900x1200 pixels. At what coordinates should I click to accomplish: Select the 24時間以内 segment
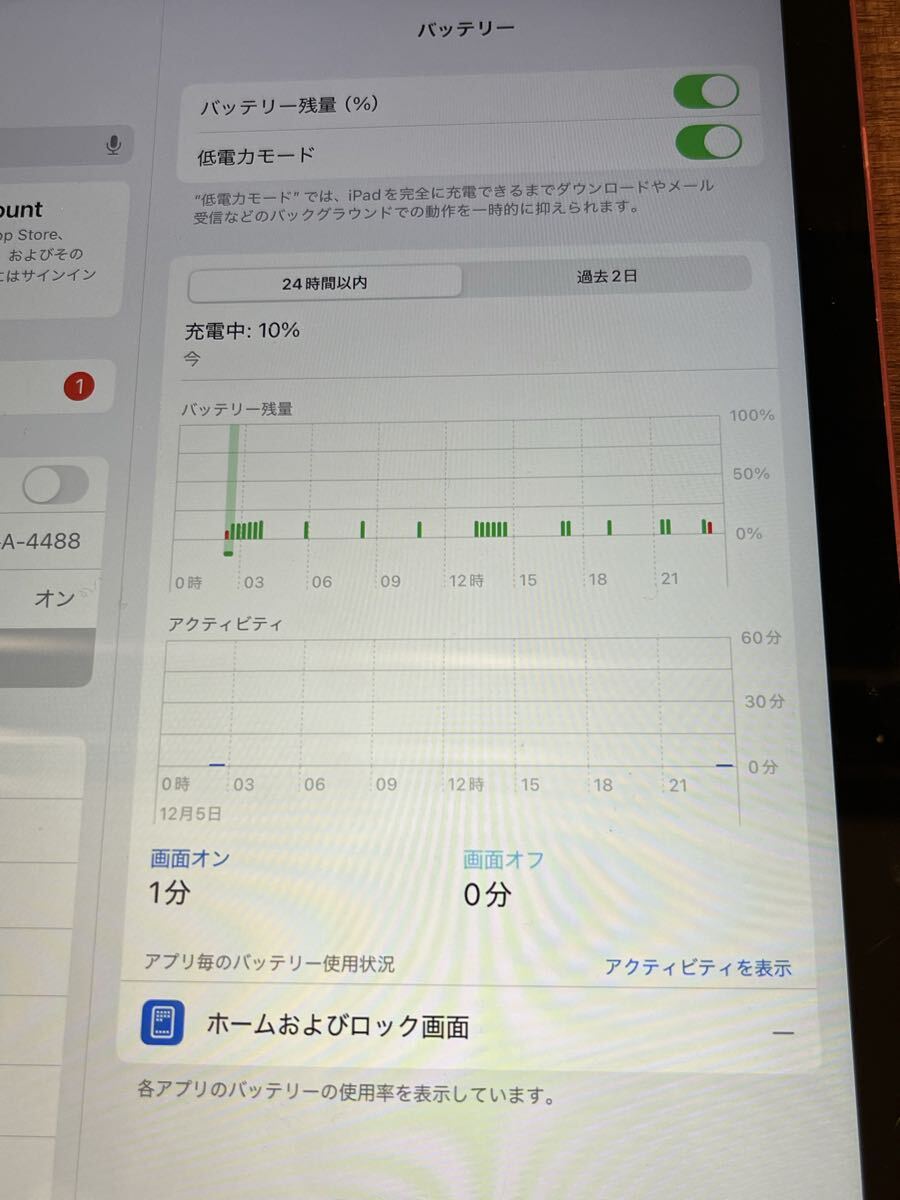point(324,283)
